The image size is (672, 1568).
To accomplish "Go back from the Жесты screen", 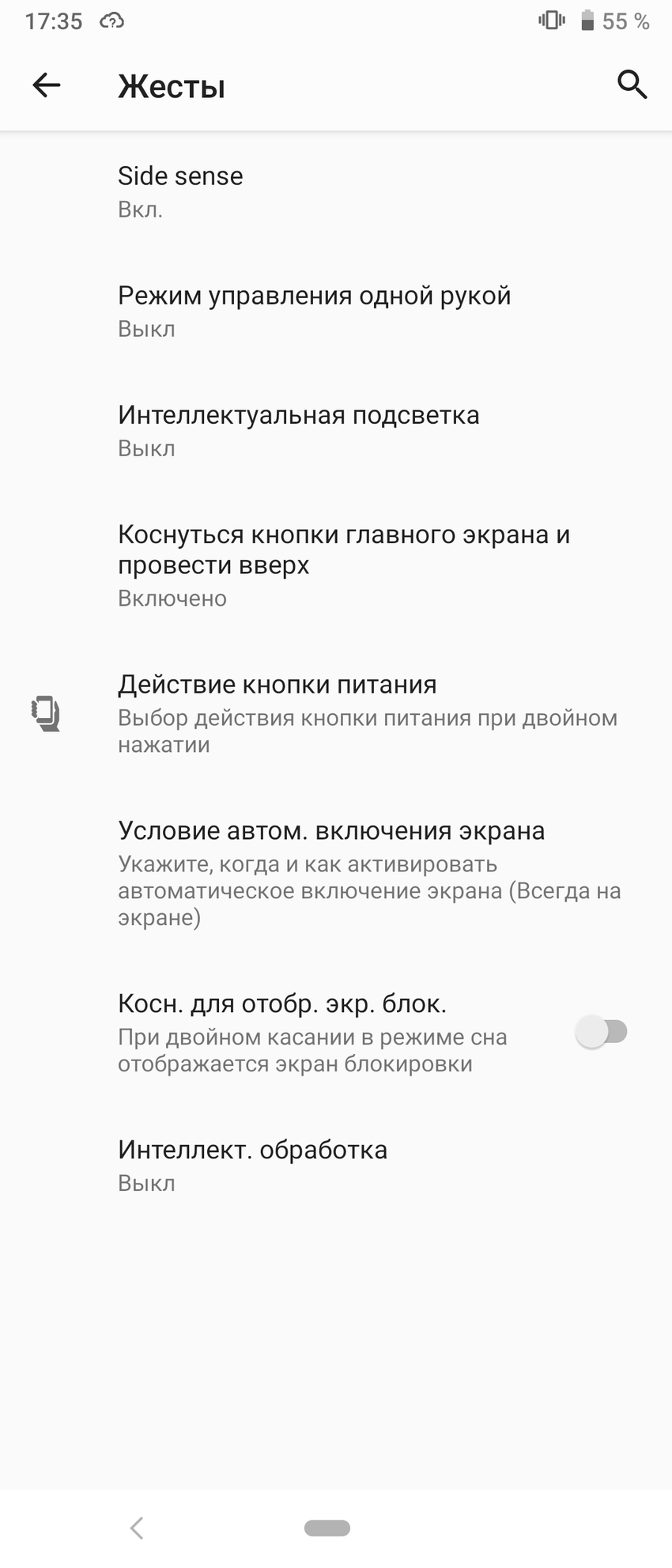I will (x=47, y=85).
